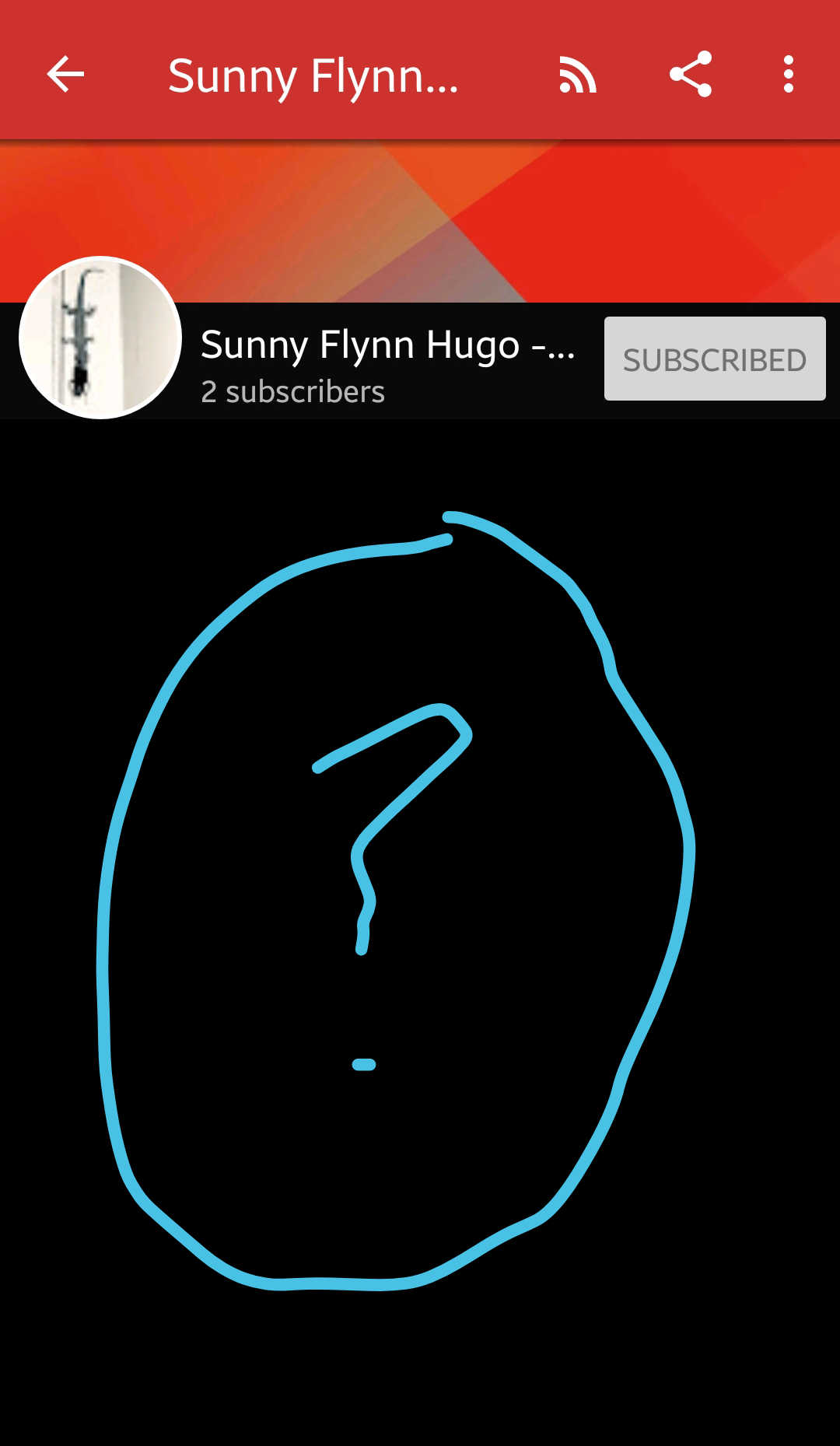Open the overflow menu
The height and width of the screenshot is (1446, 840).
click(x=788, y=75)
